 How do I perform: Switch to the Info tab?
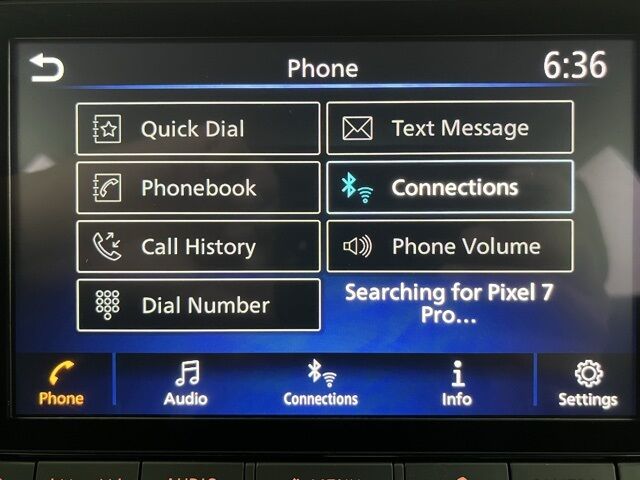coord(456,384)
